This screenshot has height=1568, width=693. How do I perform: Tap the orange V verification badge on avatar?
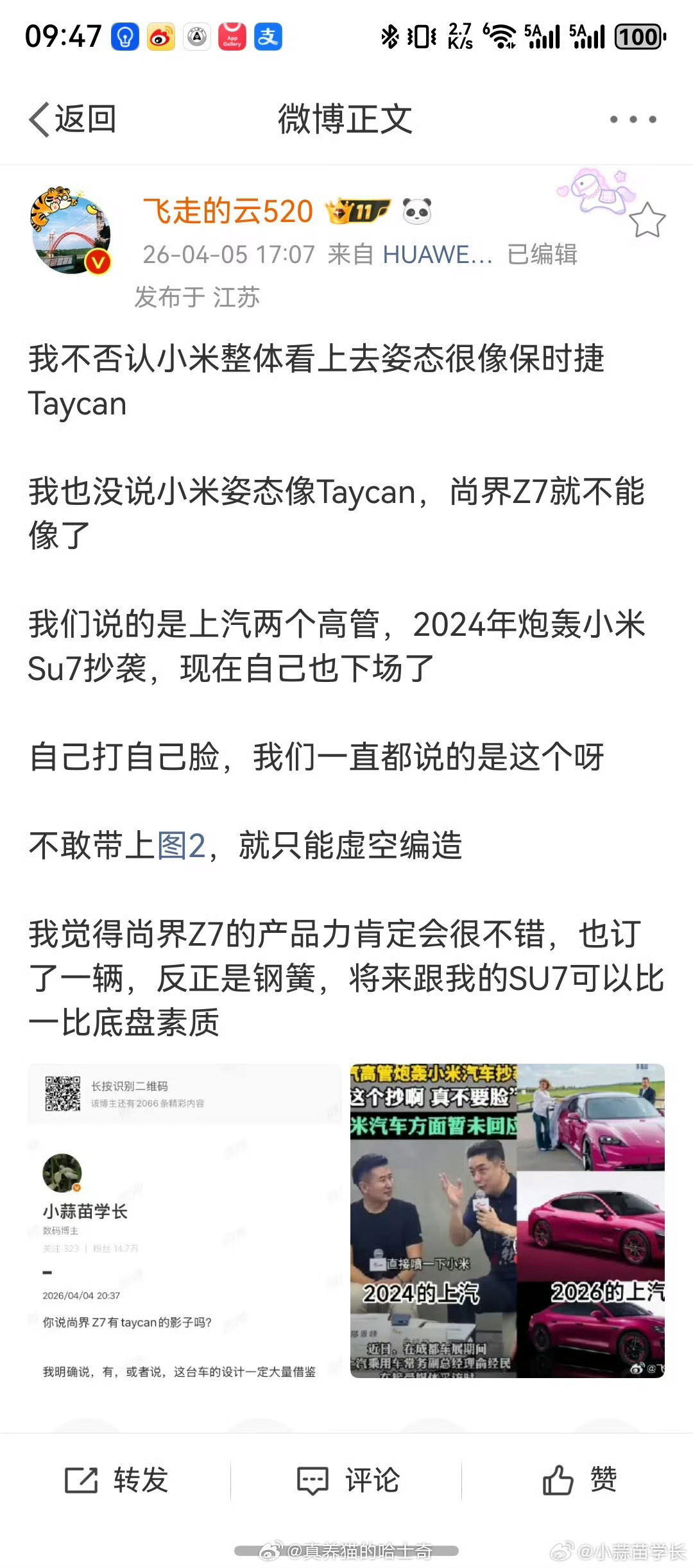[98, 262]
